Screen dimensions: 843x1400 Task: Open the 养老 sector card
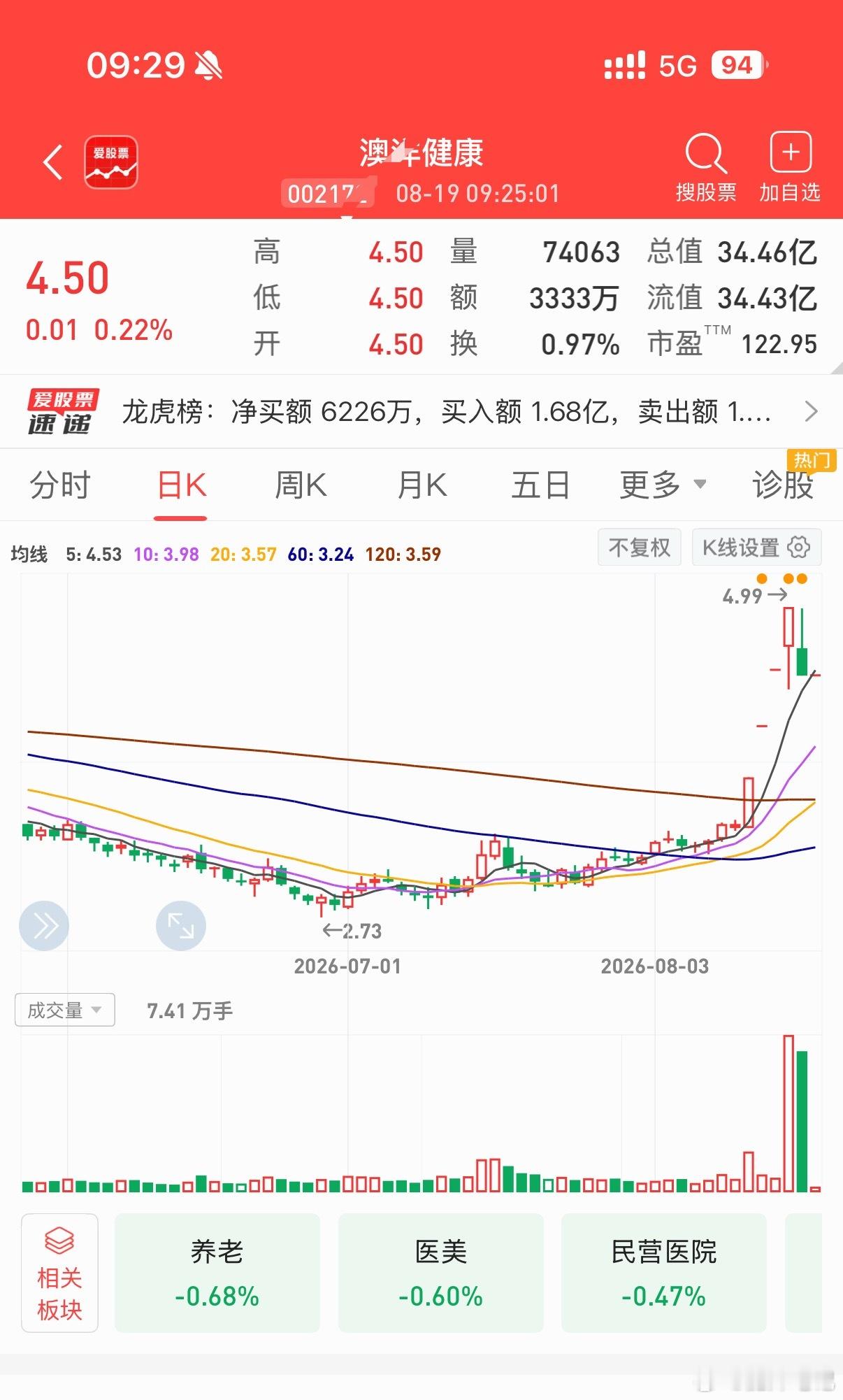point(217,1273)
